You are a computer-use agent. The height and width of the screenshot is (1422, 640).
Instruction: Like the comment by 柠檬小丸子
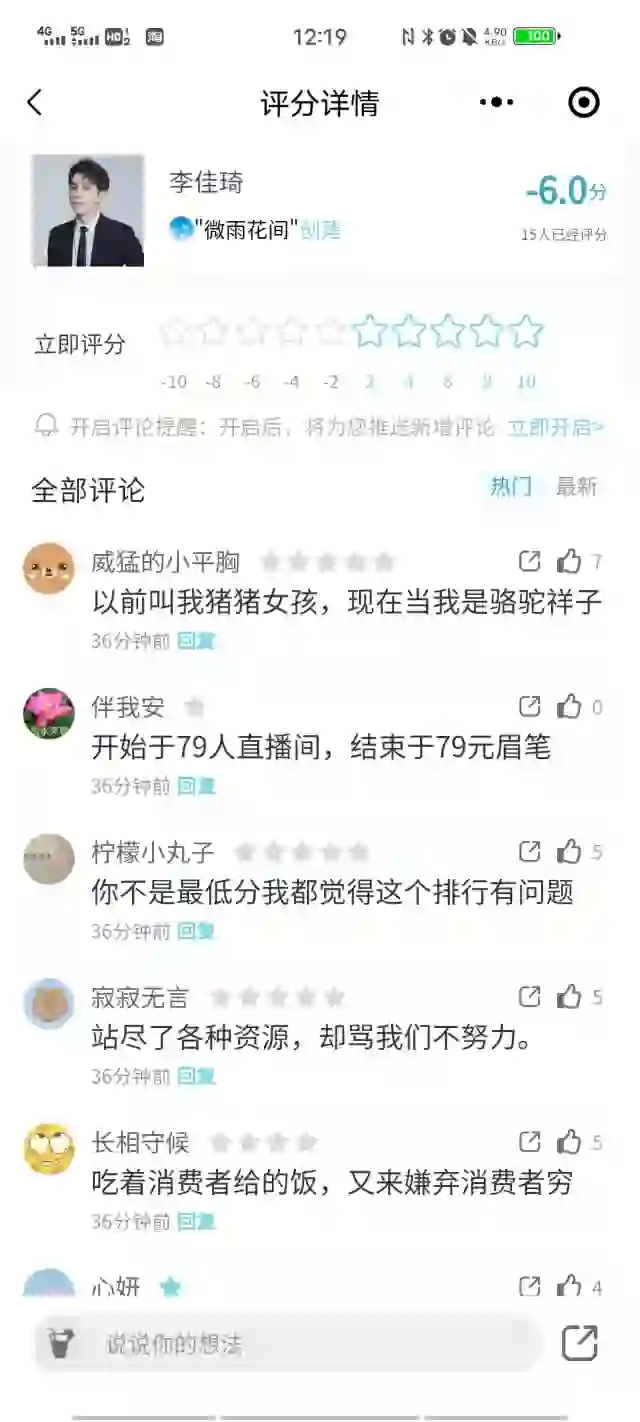coord(569,852)
